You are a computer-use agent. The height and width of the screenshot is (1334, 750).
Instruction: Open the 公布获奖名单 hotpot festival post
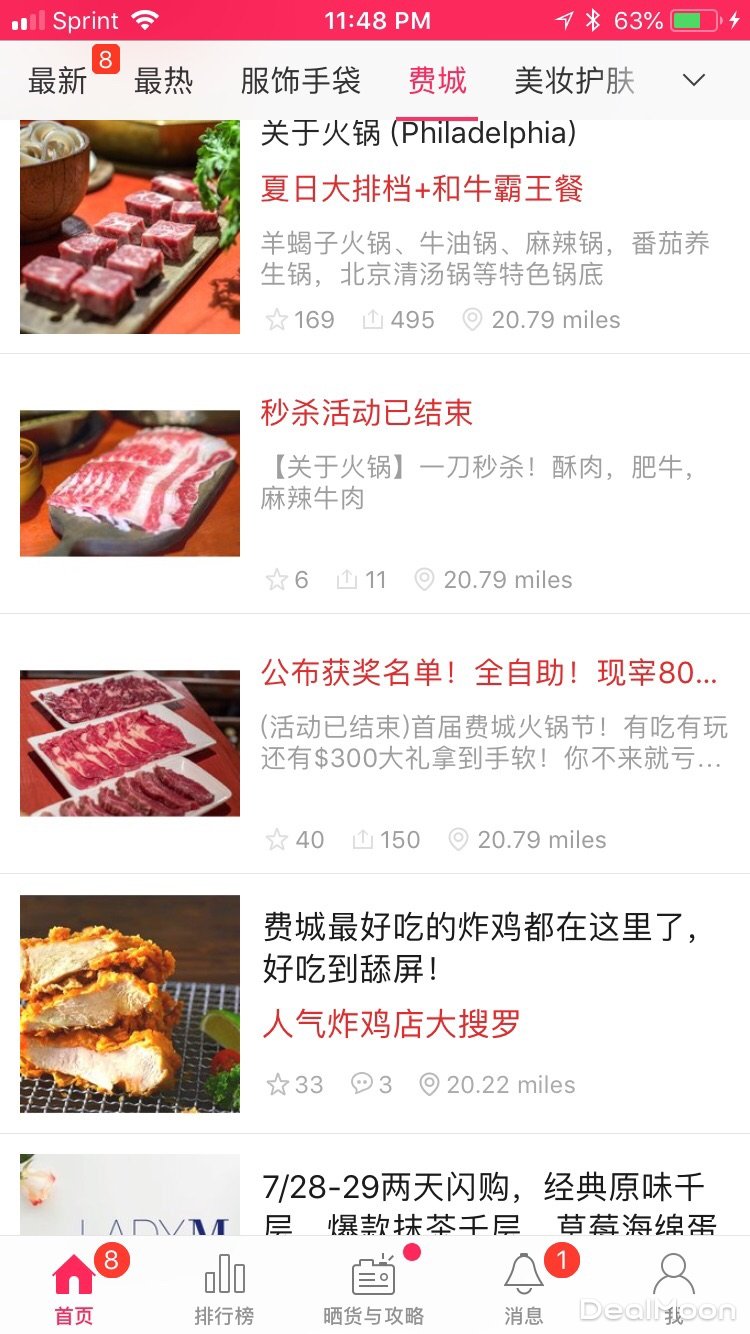[x=489, y=673]
